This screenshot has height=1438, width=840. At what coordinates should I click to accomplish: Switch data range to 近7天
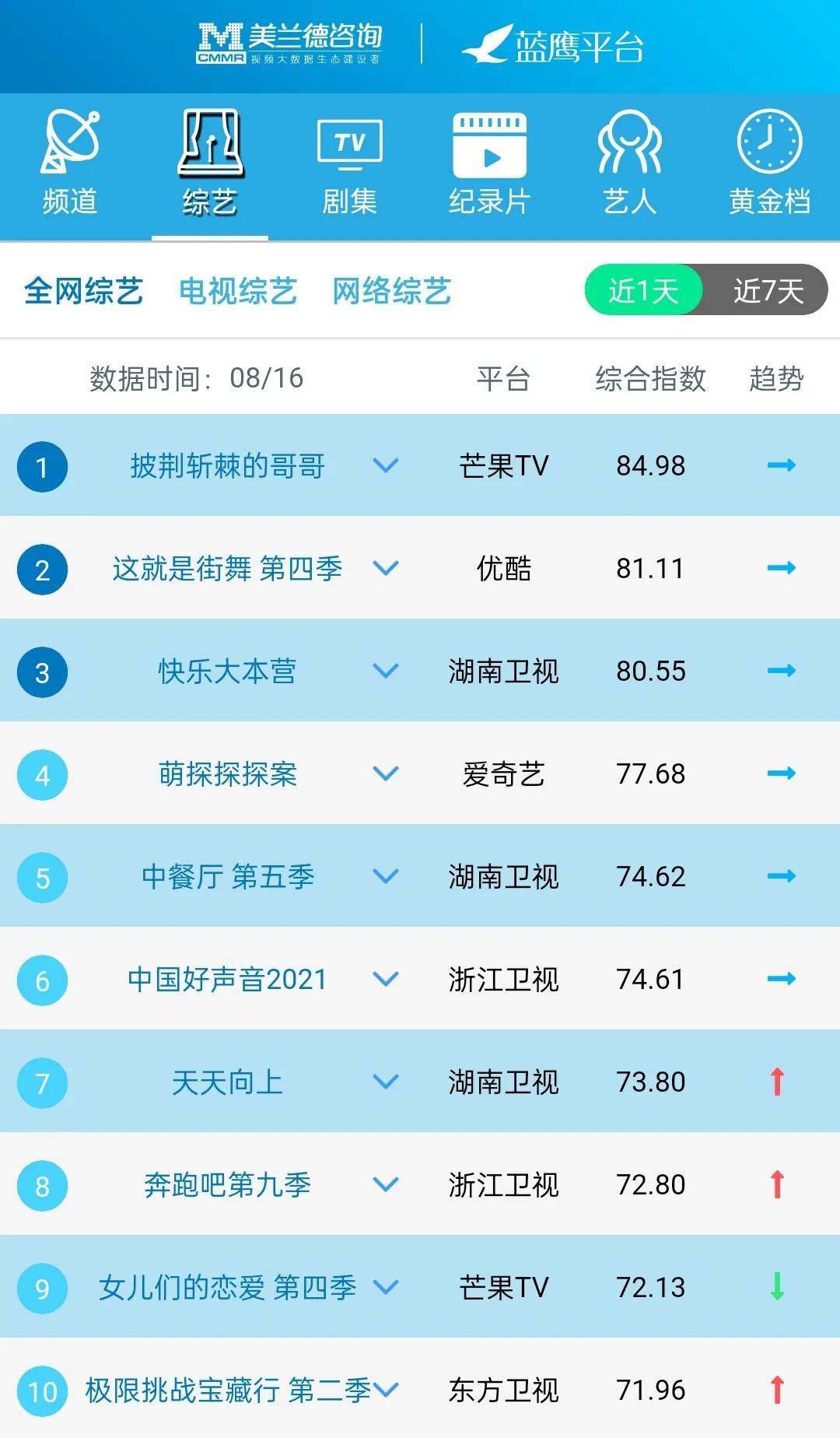pyautogui.click(x=770, y=289)
